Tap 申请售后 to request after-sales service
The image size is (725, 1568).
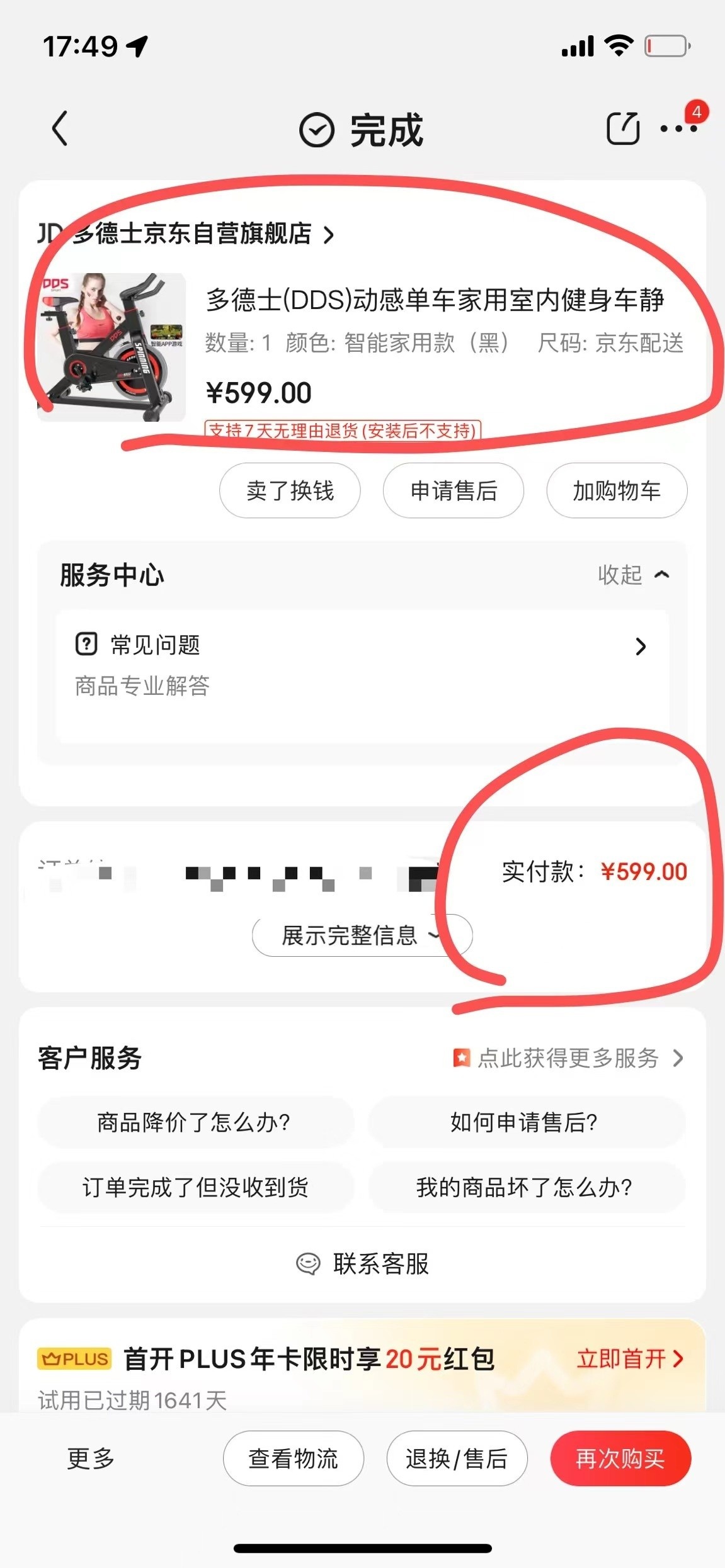454,491
